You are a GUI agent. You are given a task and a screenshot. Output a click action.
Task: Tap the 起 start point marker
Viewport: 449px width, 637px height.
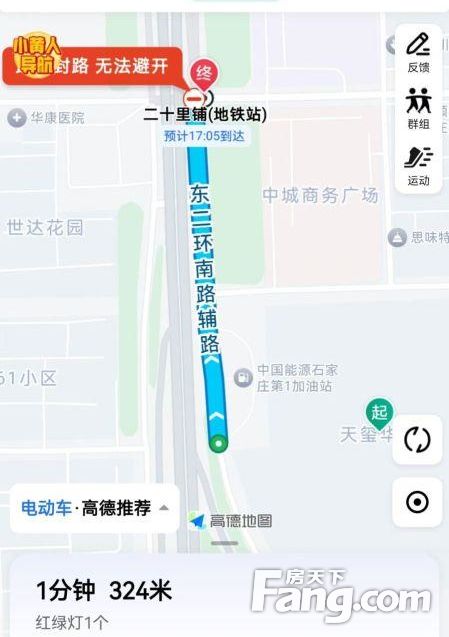pos(379,414)
